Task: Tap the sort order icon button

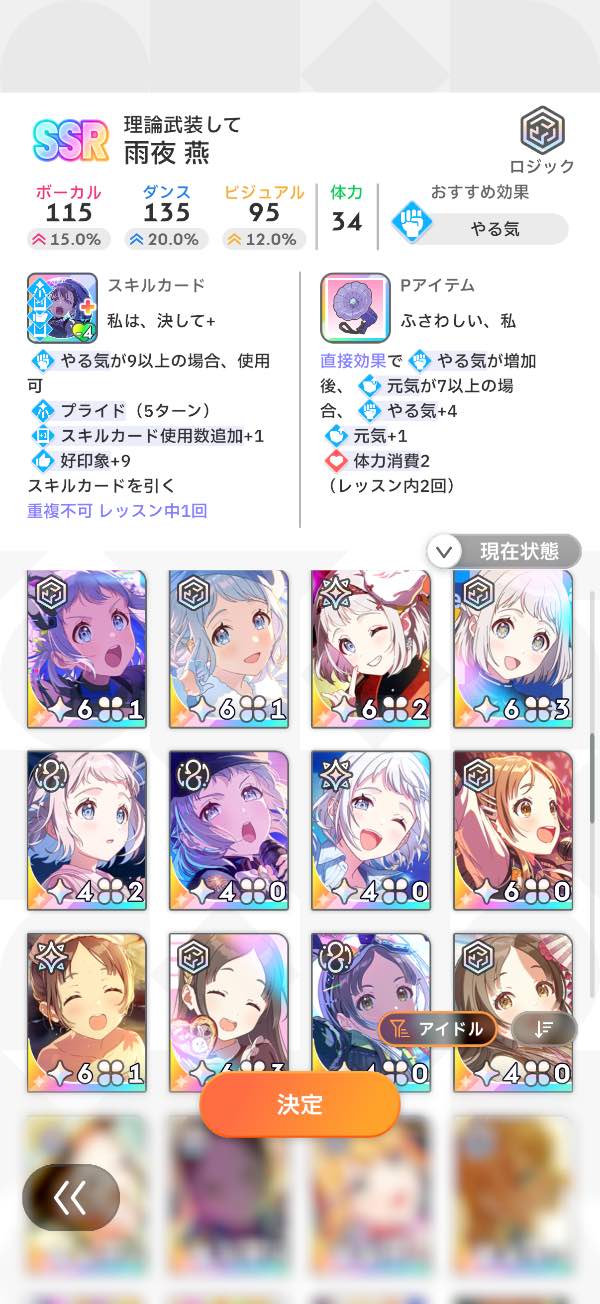Action: (544, 1028)
